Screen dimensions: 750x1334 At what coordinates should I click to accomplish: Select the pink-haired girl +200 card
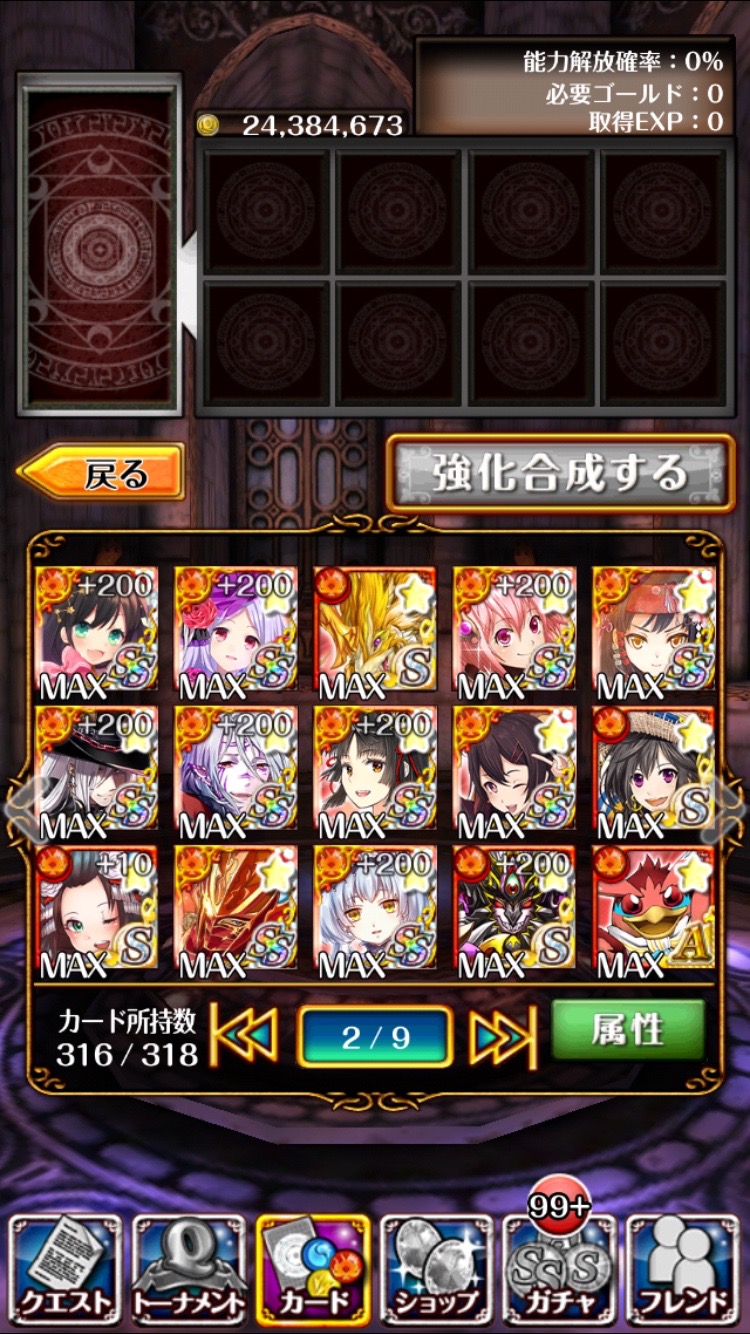515,630
